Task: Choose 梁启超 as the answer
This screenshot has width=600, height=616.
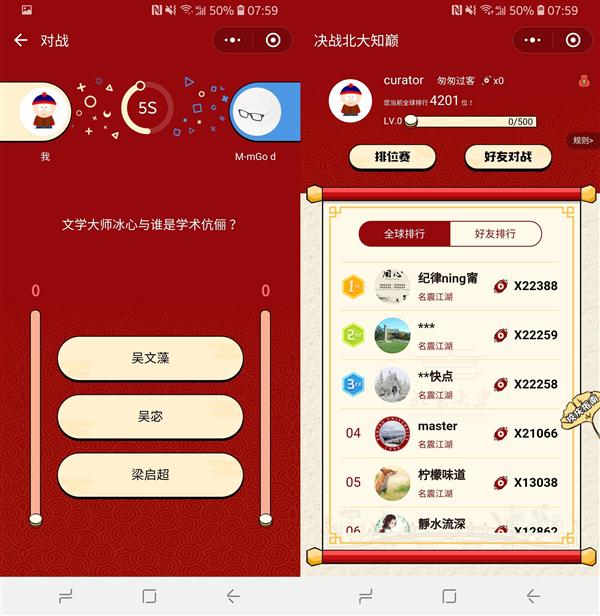Action: [150, 474]
